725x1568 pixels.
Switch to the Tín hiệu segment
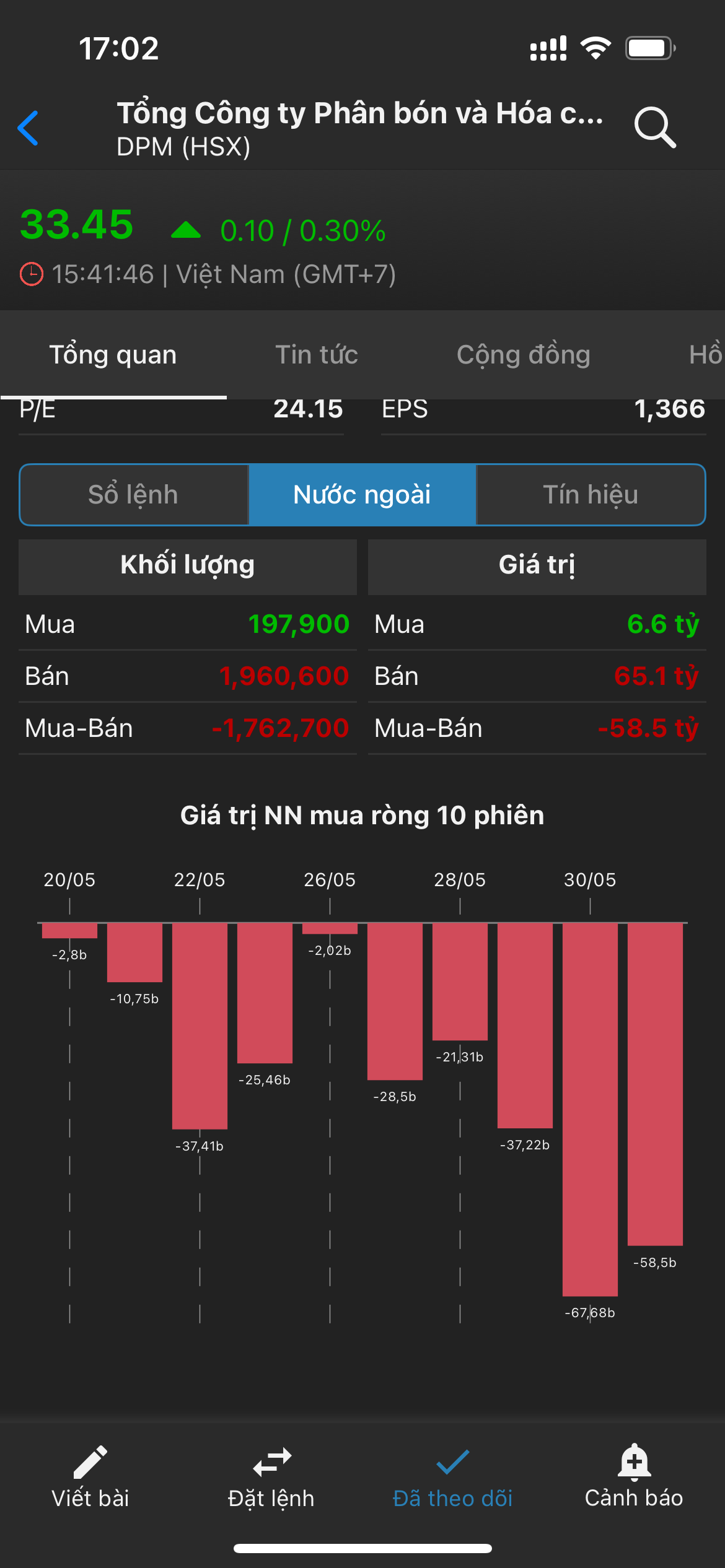pos(590,495)
